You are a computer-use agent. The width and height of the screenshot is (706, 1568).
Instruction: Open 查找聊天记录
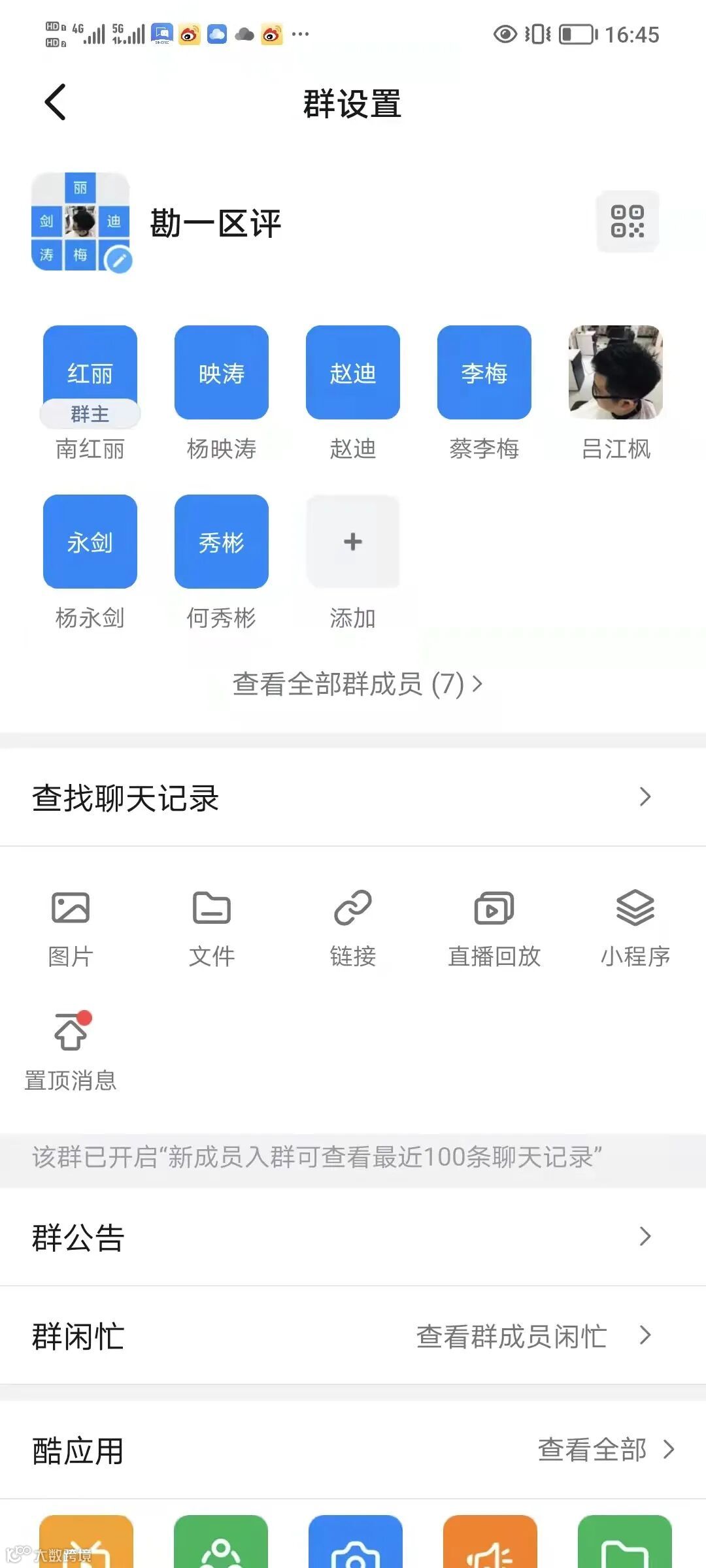(x=353, y=798)
